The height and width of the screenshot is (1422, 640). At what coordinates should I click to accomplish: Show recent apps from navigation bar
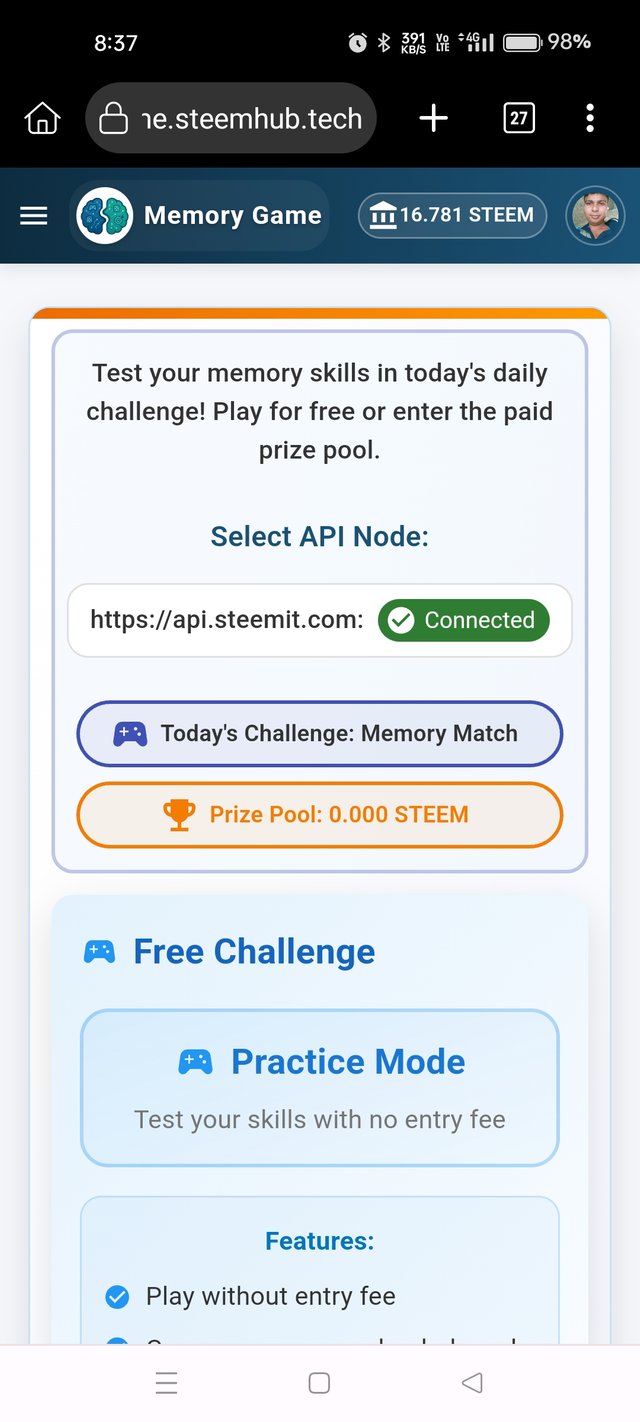(x=167, y=1383)
